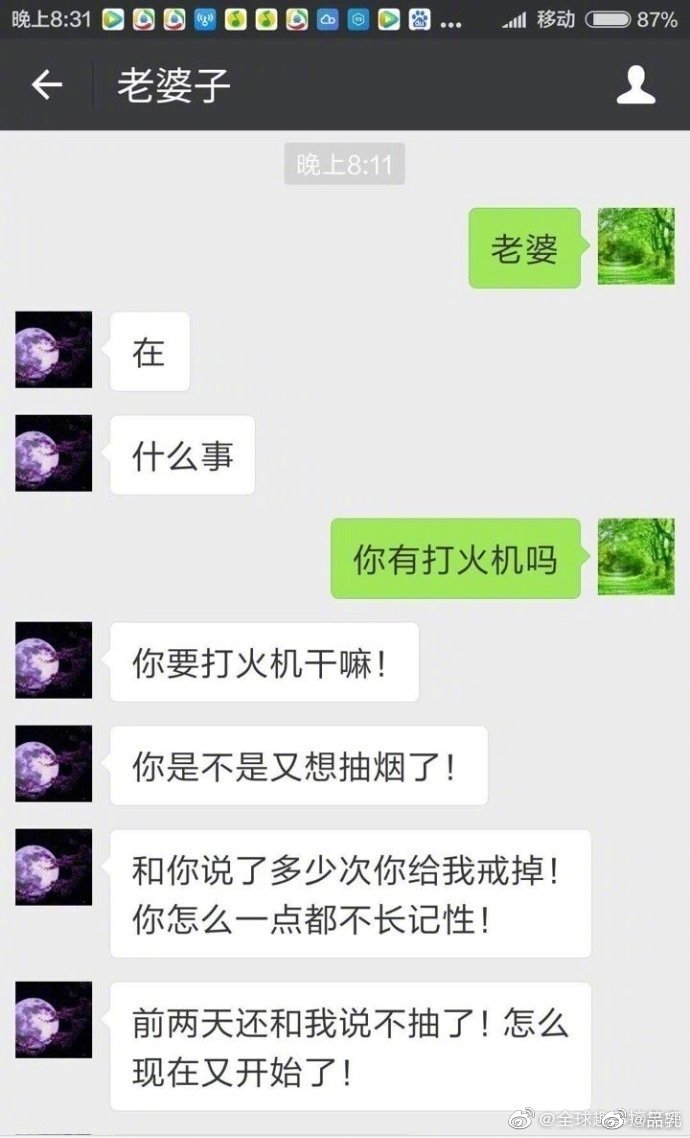This screenshot has width=690, height=1138.
Task: Go back from the 老婆子 chat
Action: click(47, 86)
